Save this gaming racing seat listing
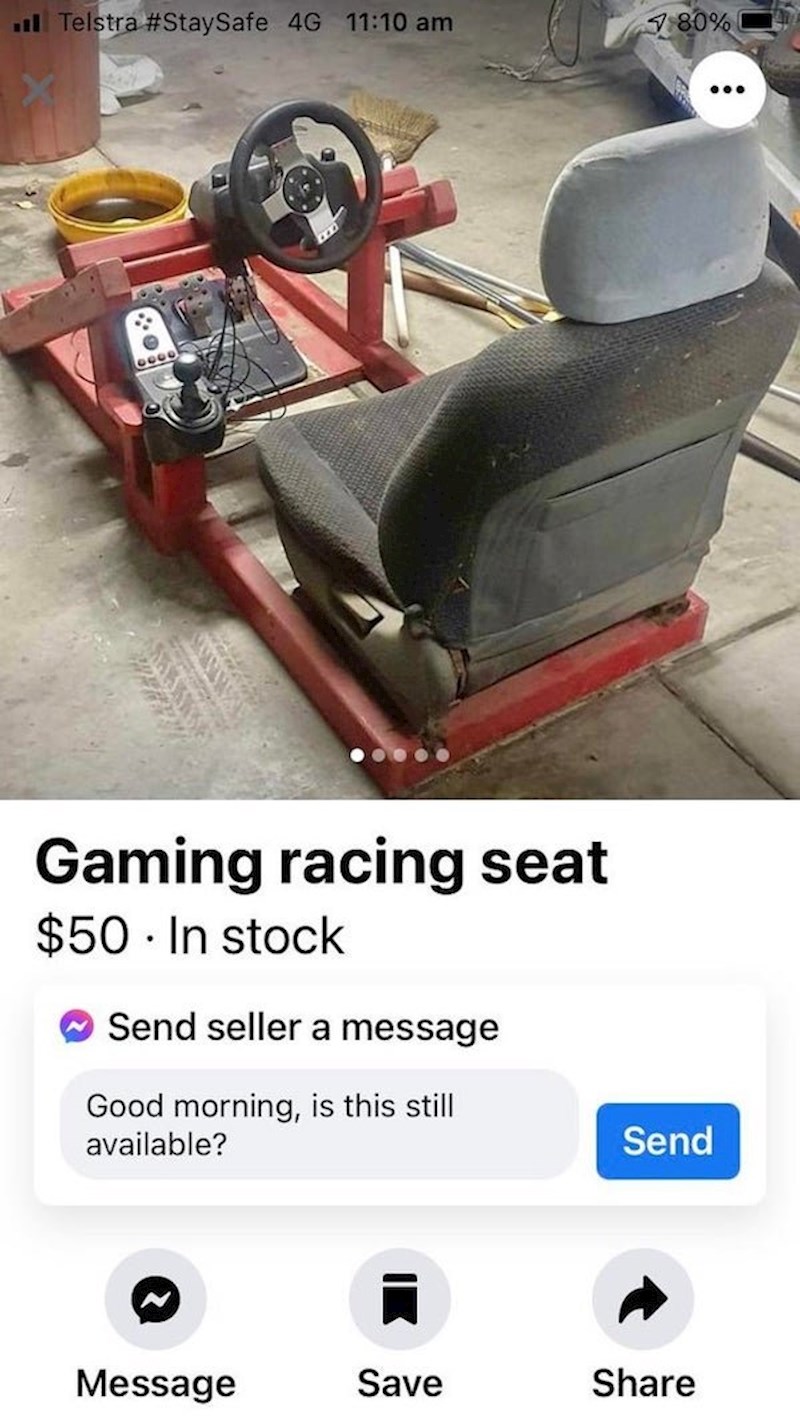800x1423 pixels. (399, 1299)
